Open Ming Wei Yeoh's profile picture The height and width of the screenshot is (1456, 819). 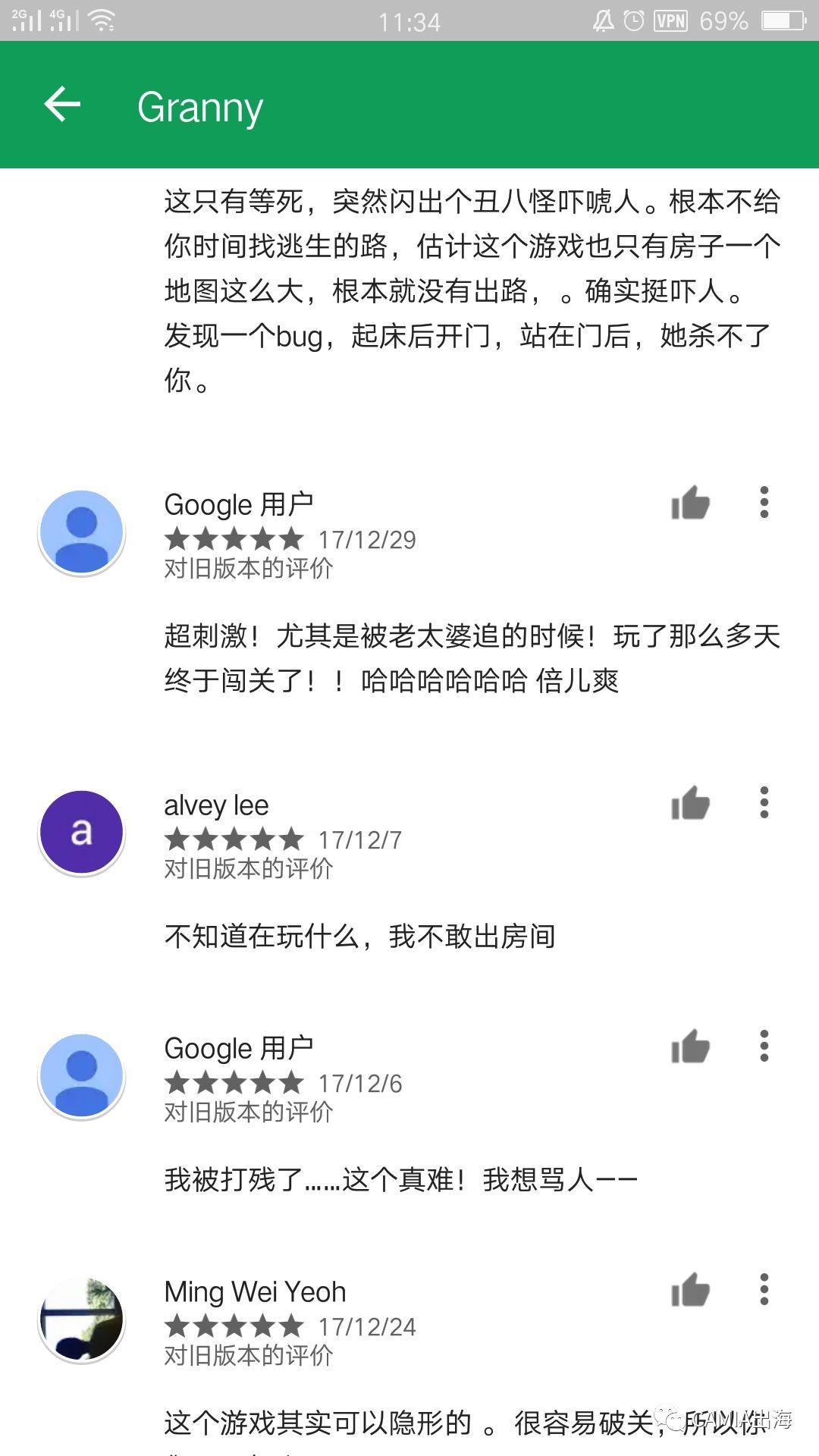81,1318
